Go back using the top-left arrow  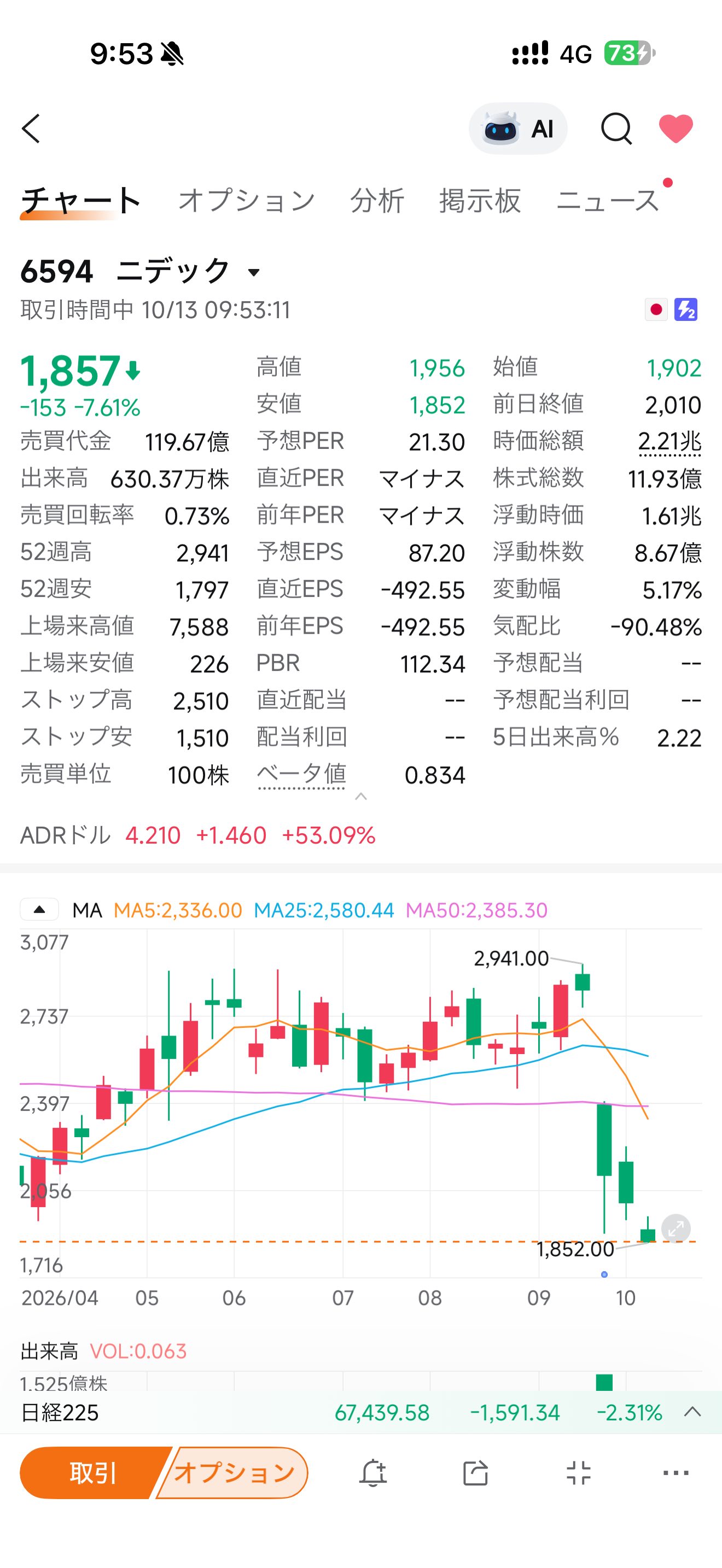[x=31, y=128]
